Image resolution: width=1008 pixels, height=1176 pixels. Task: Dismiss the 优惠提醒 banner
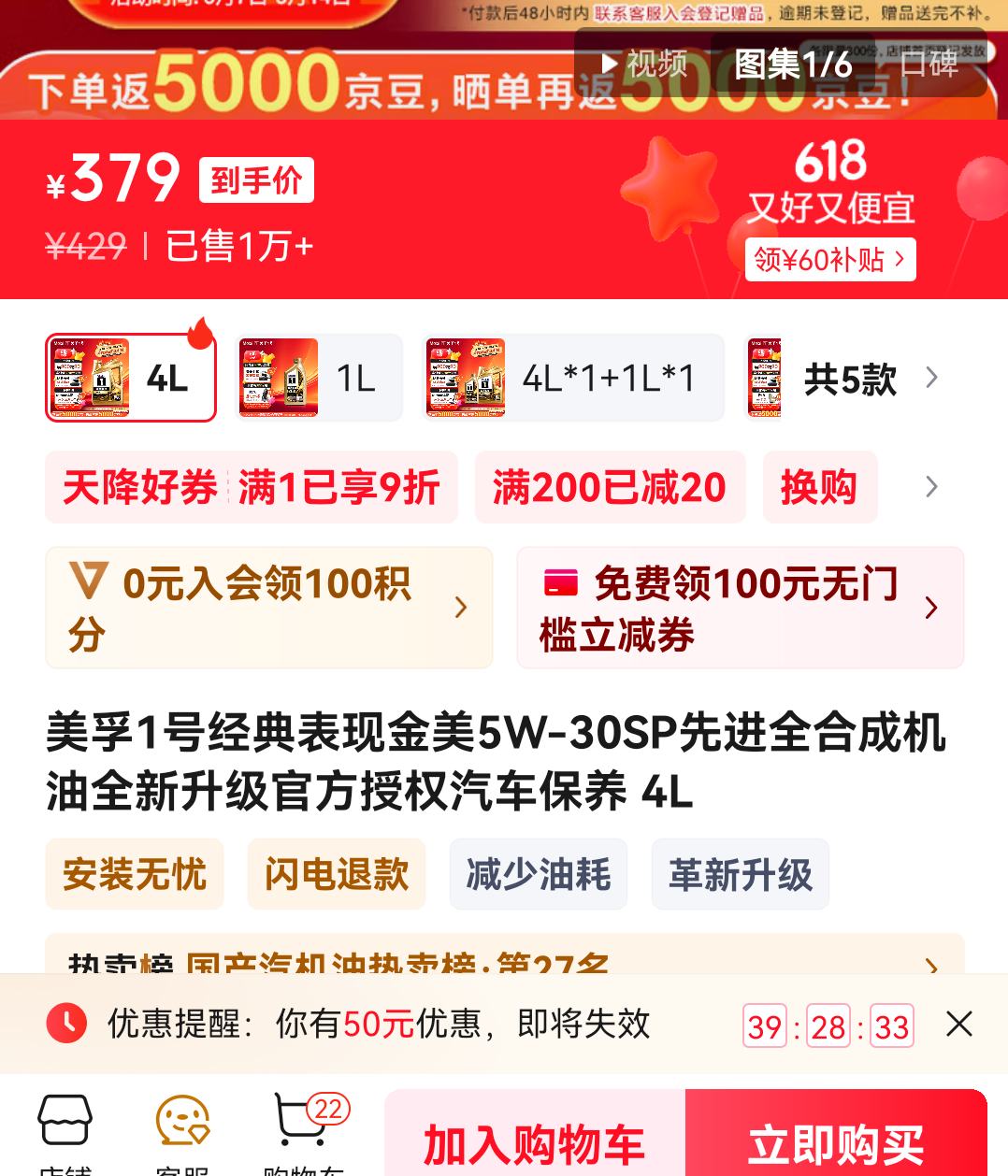[959, 1024]
